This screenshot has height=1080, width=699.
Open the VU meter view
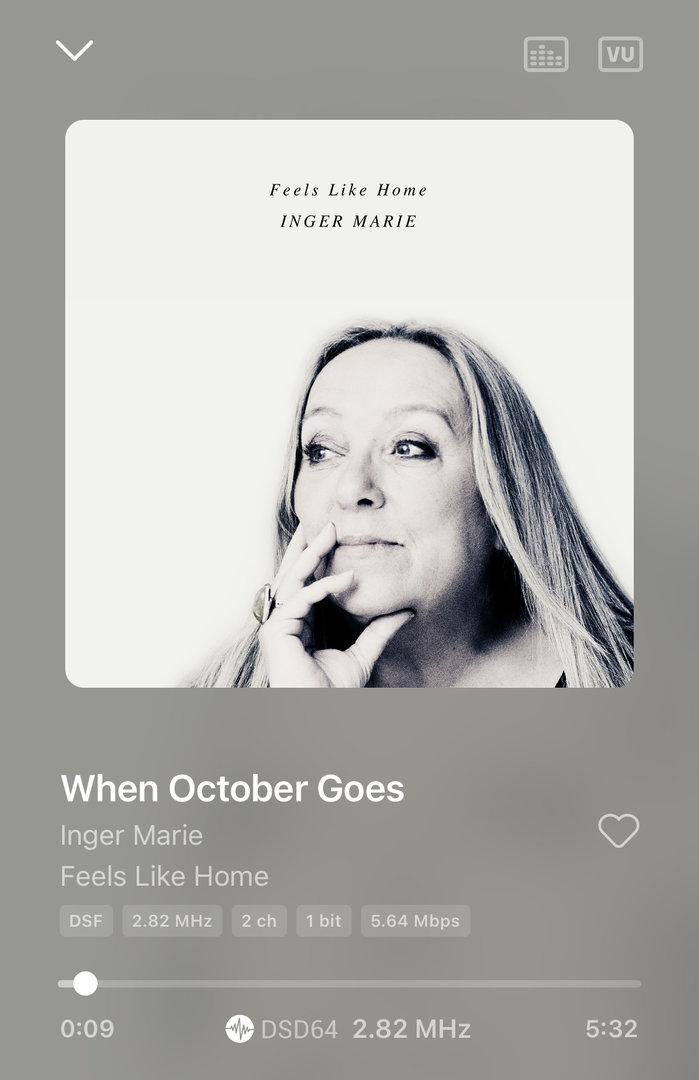620,54
